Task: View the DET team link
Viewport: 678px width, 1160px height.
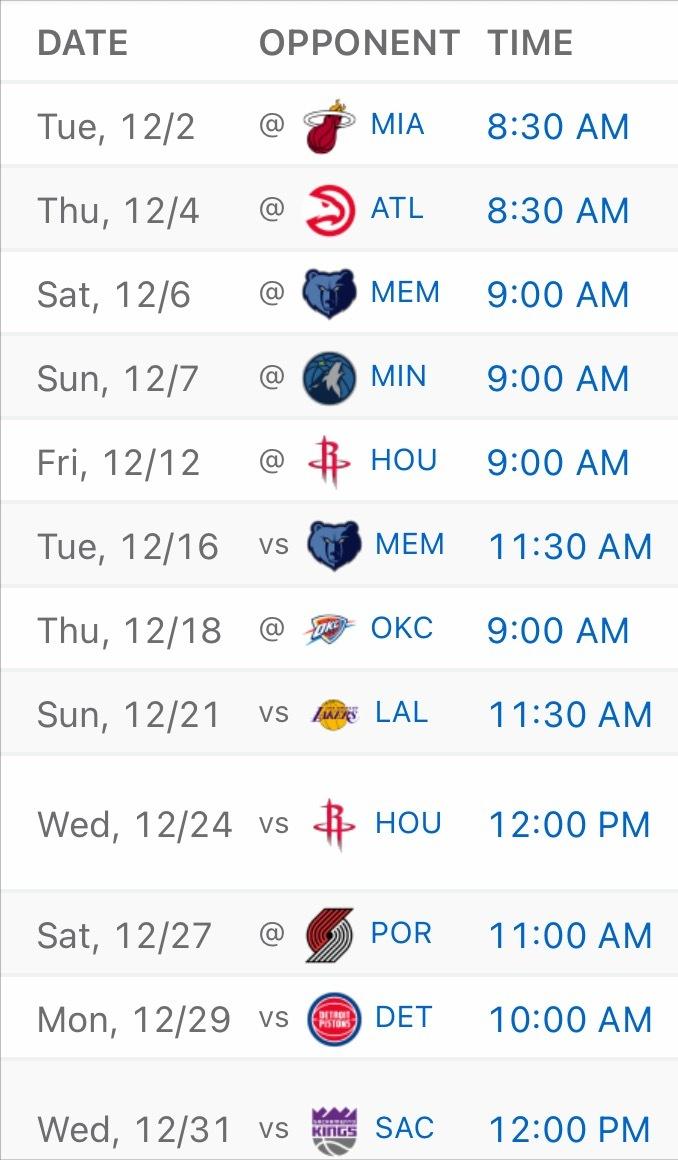Action: pyautogui.click(x=403, y=1018)
